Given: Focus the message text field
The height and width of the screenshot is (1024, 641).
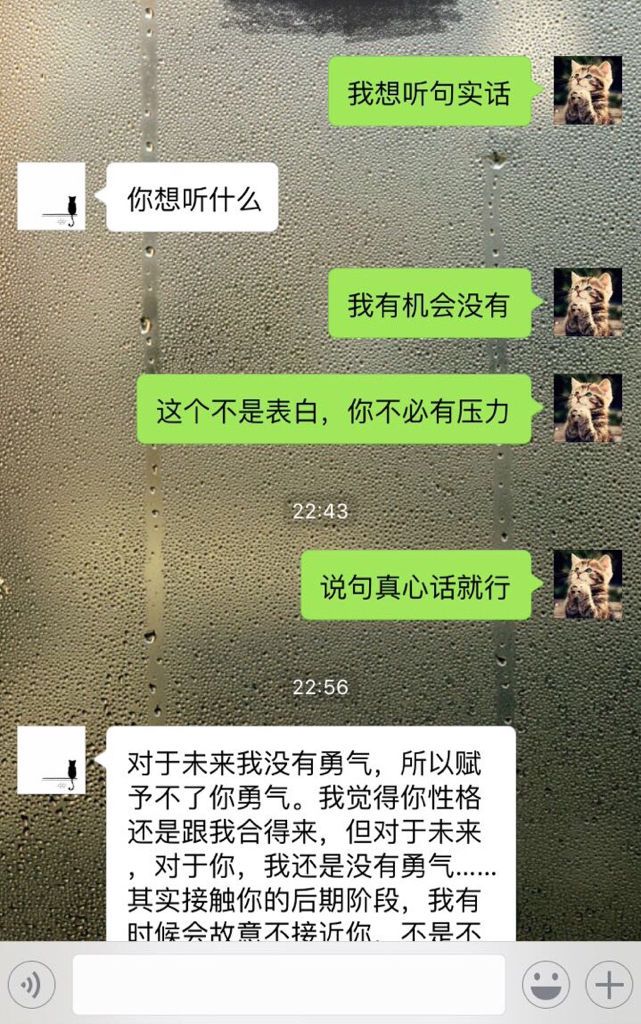Looking at the screenshot, I should click(x=288, y=985).
